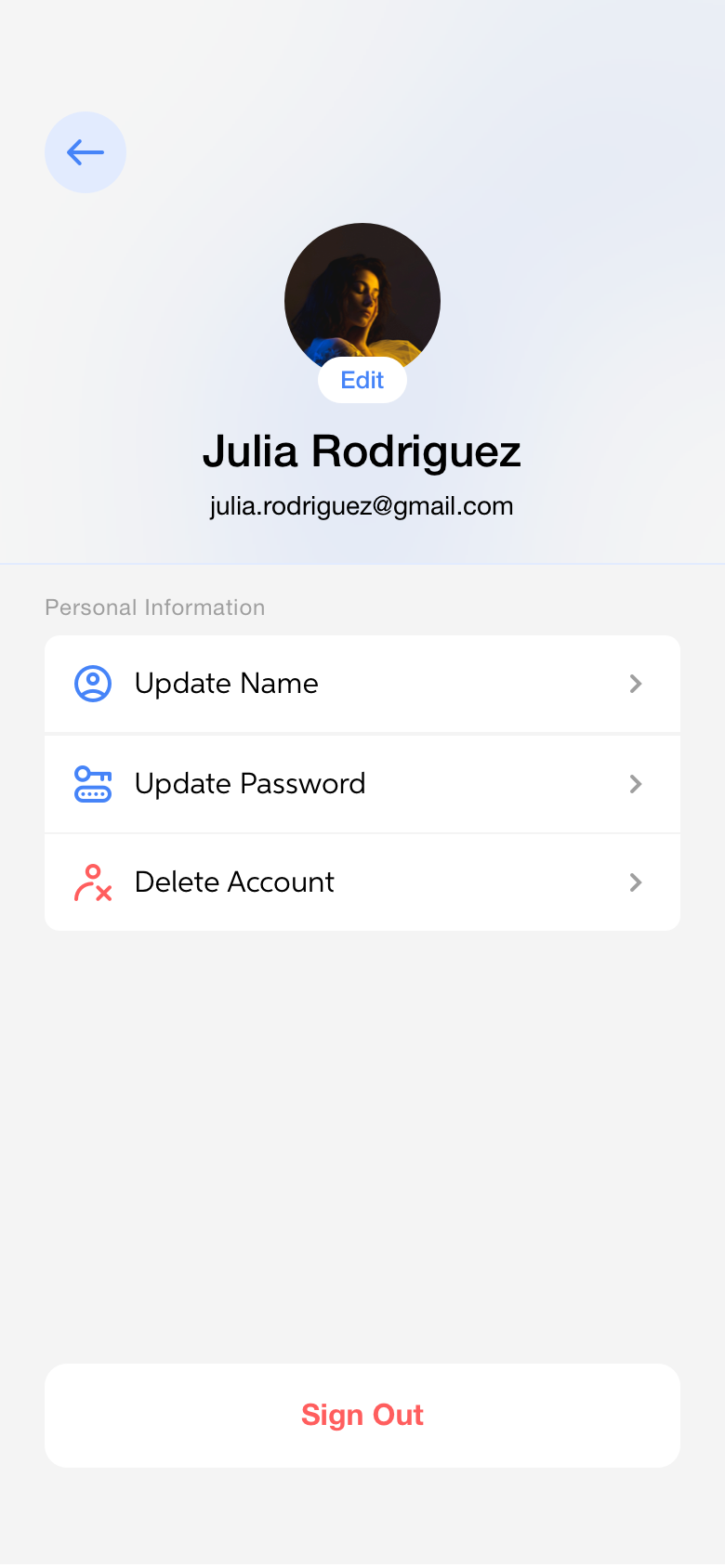Edit the profile photo

pos(362,380)
